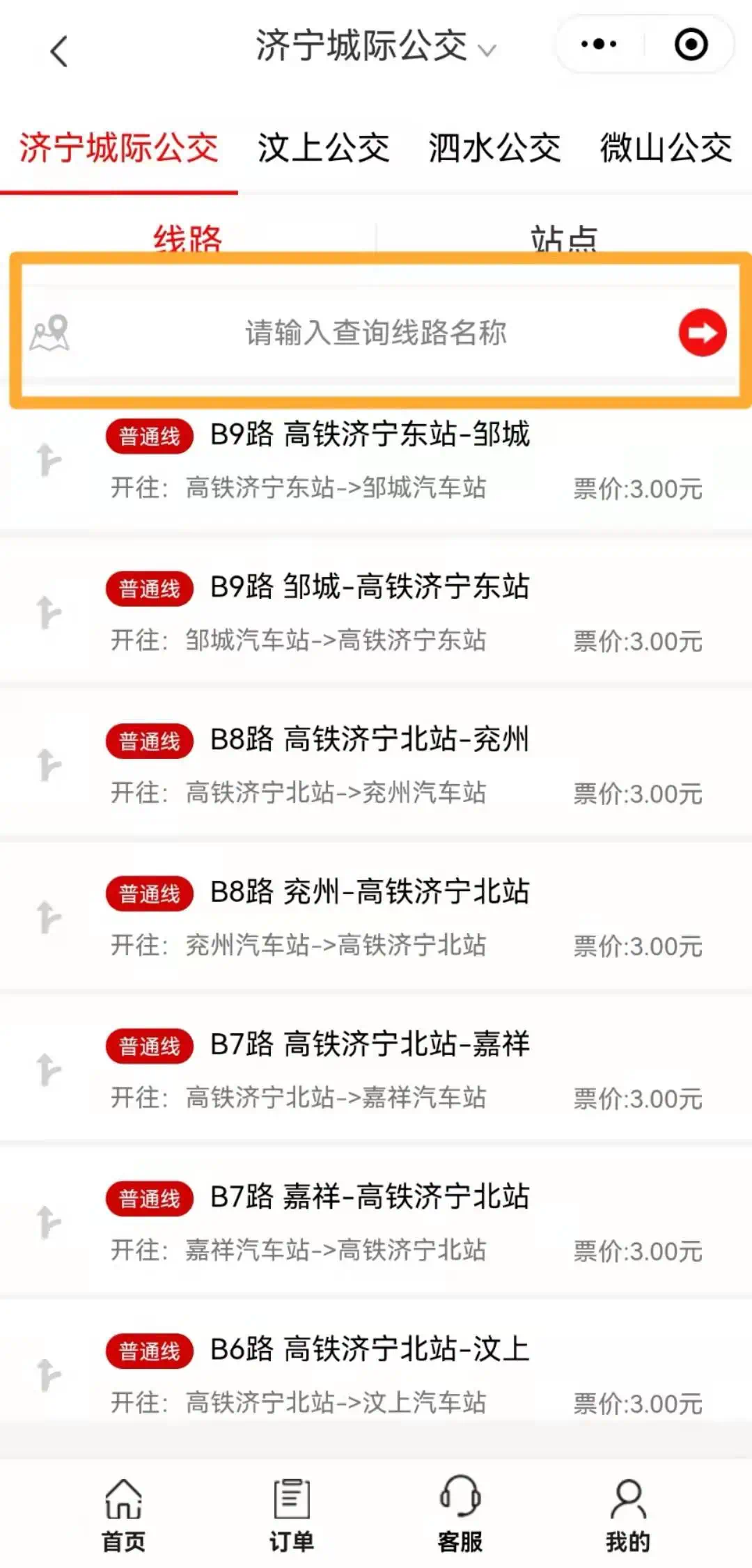
Task: Select the 微山公交 tab
Action: tap(666, 148)
